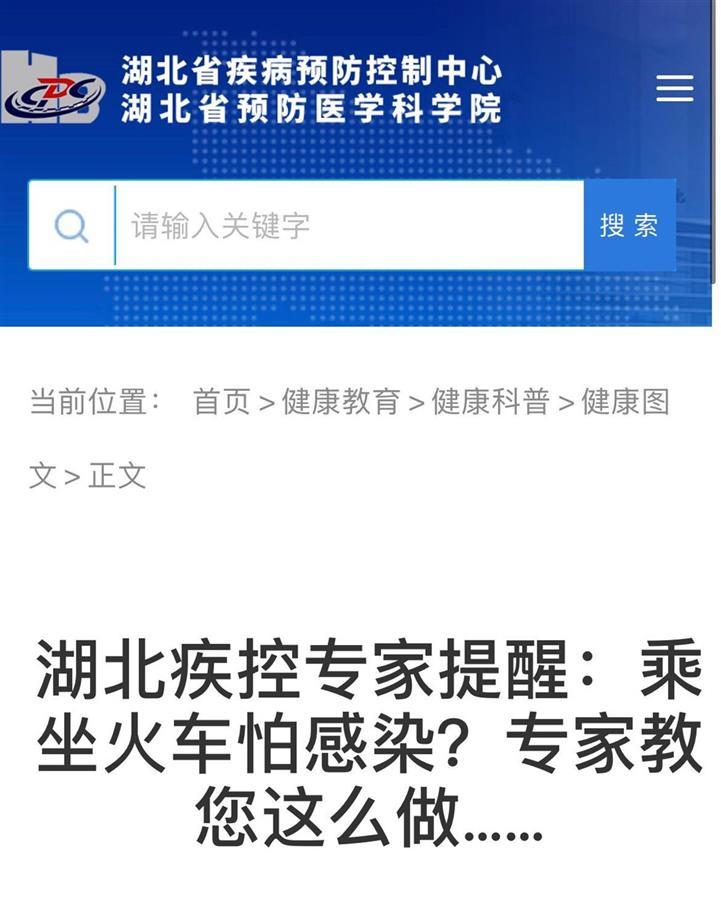721x900 pixels.
Task: Tap the keyword search input field
Action: 348,226
